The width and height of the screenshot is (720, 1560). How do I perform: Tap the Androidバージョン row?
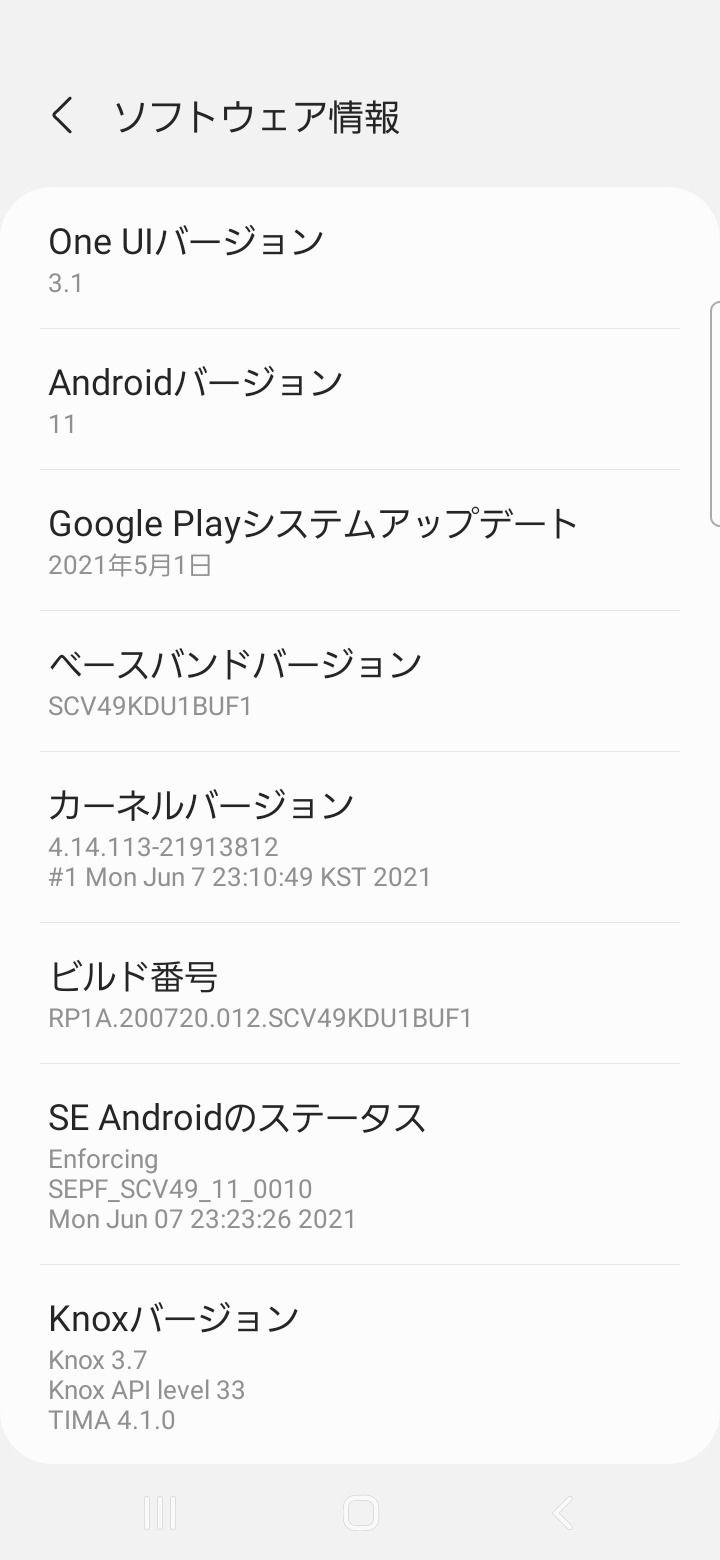coord(360,400)
